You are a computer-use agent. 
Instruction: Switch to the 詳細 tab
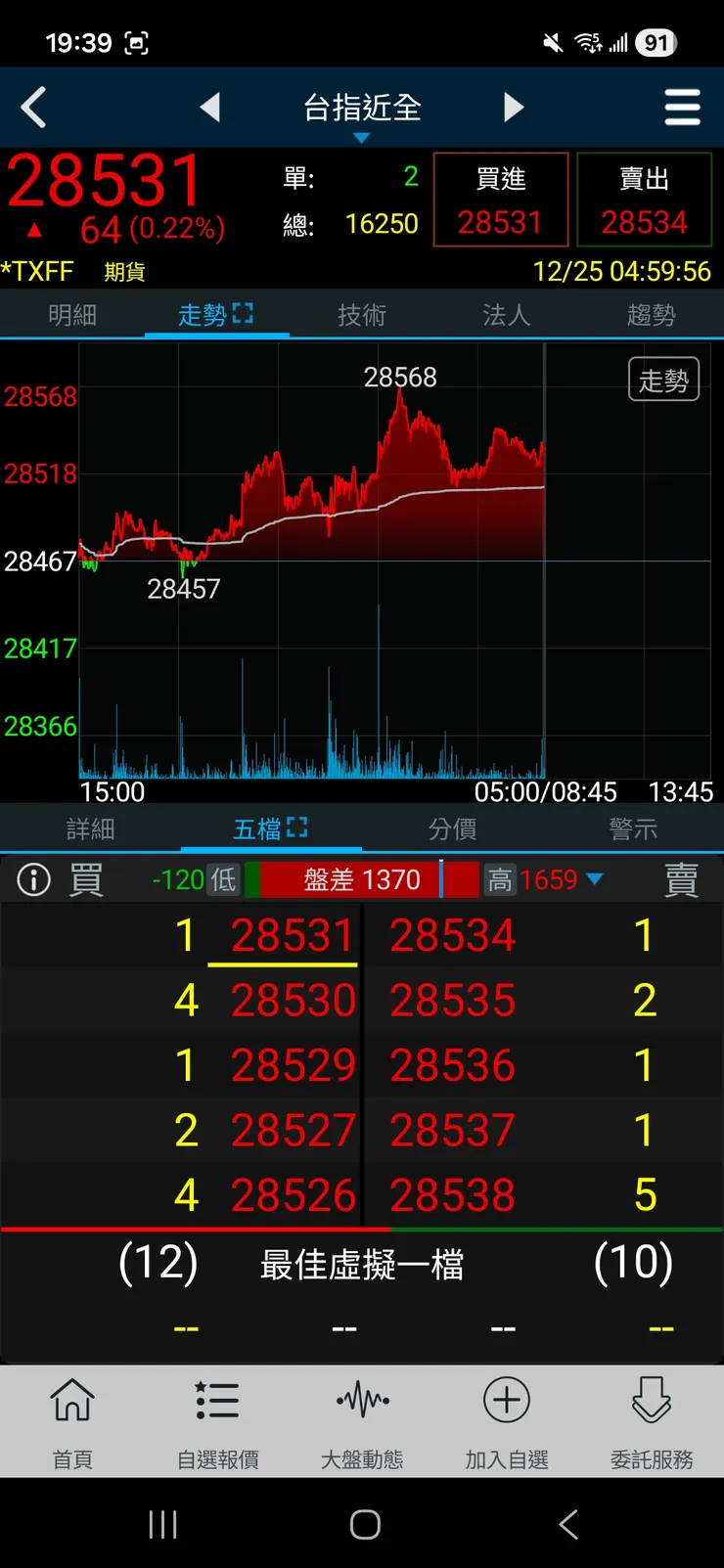pyautogui.click(x=90, y=829)
